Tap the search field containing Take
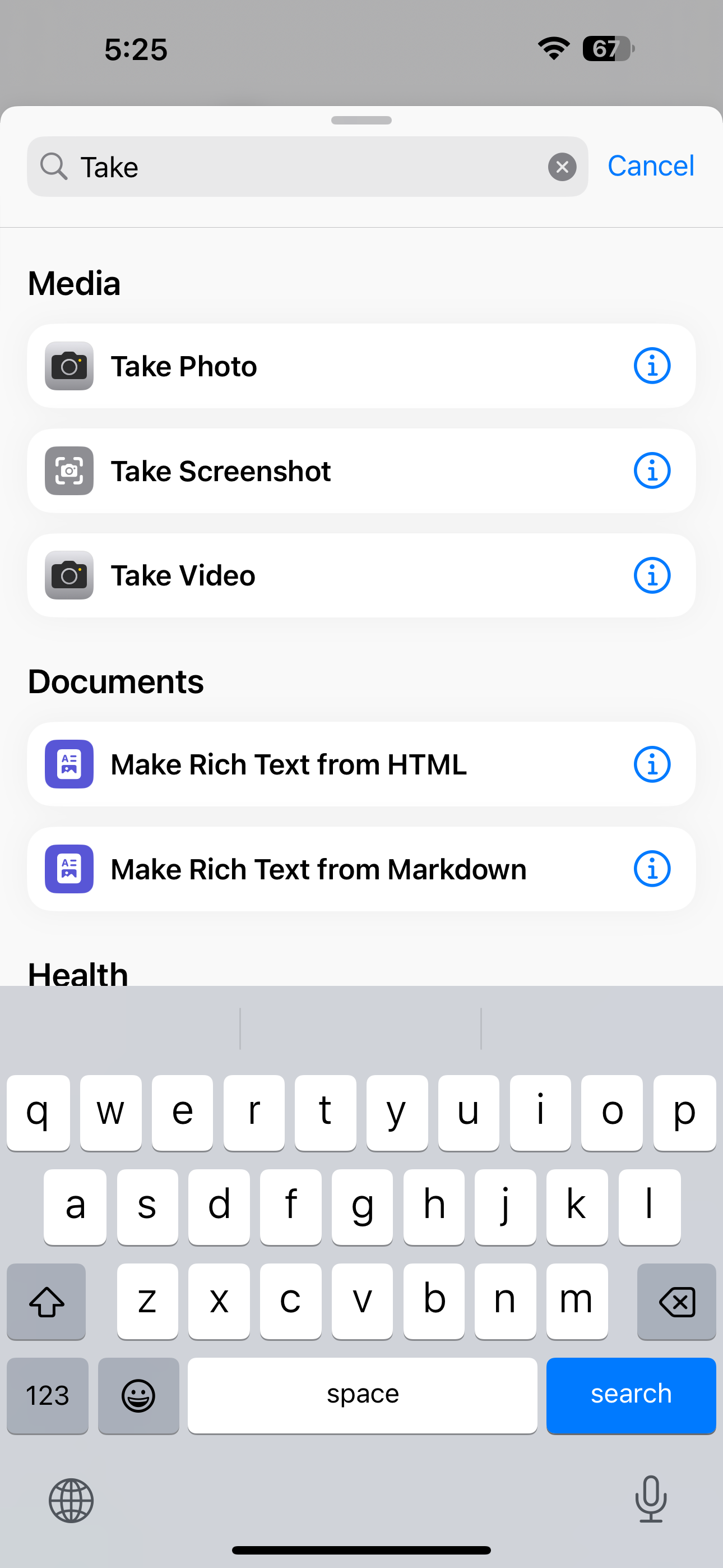The image size is (723, 1568). [304, 167]
